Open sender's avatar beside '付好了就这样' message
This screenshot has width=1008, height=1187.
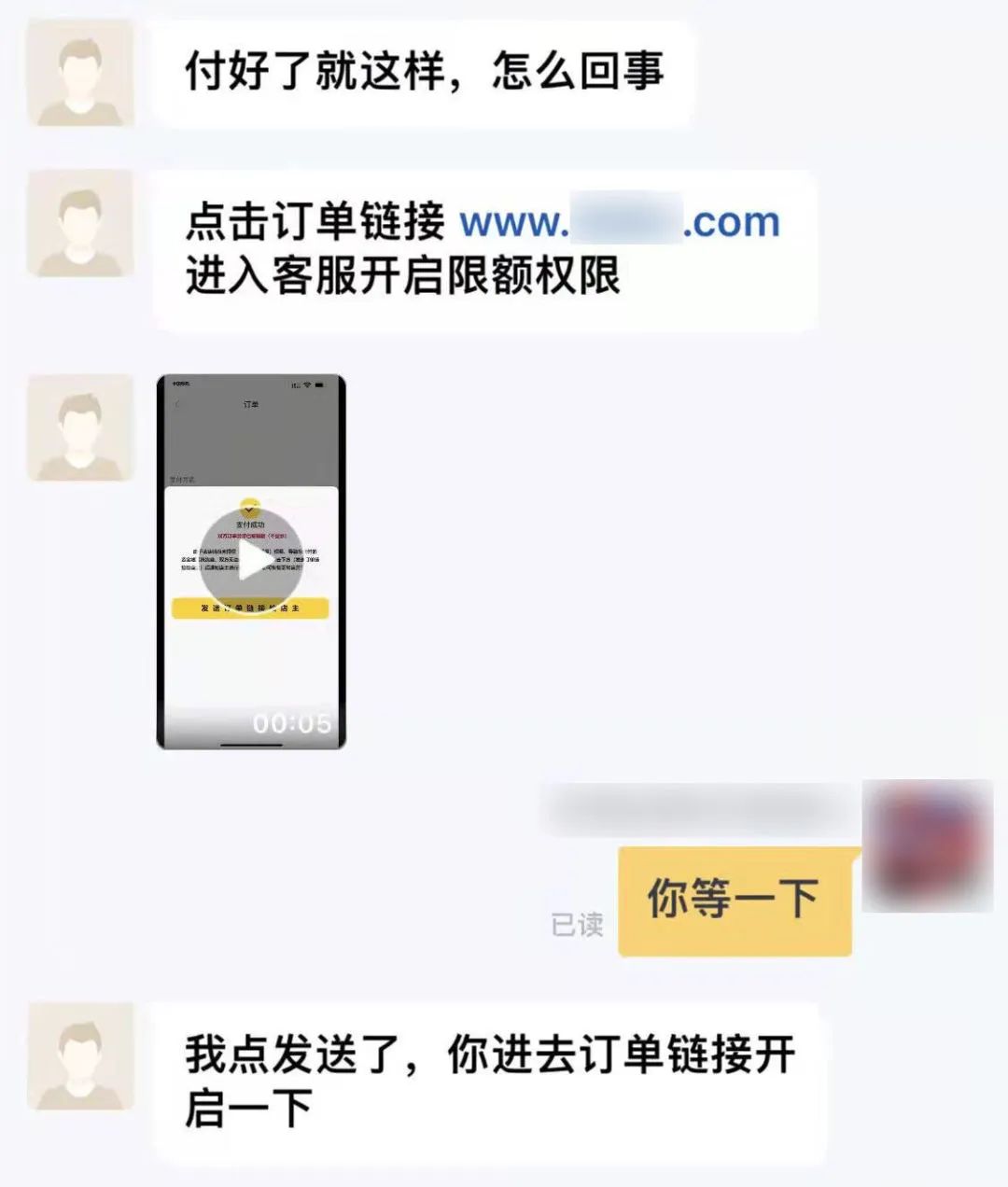(80, 73)
